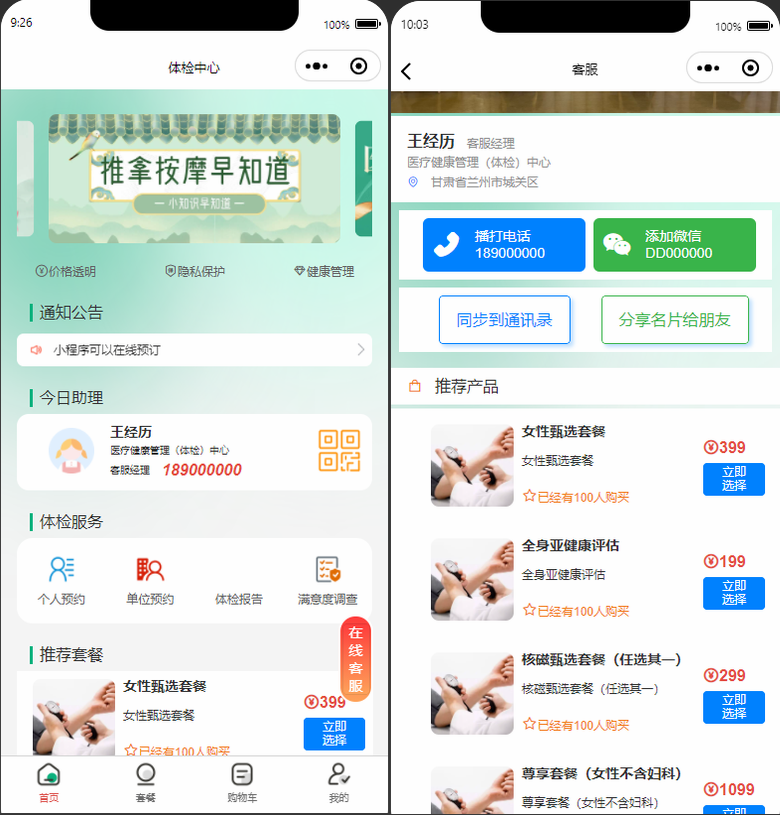
Task: Tap 拨打电话 to call 189000000
Action: coord(503,245)
